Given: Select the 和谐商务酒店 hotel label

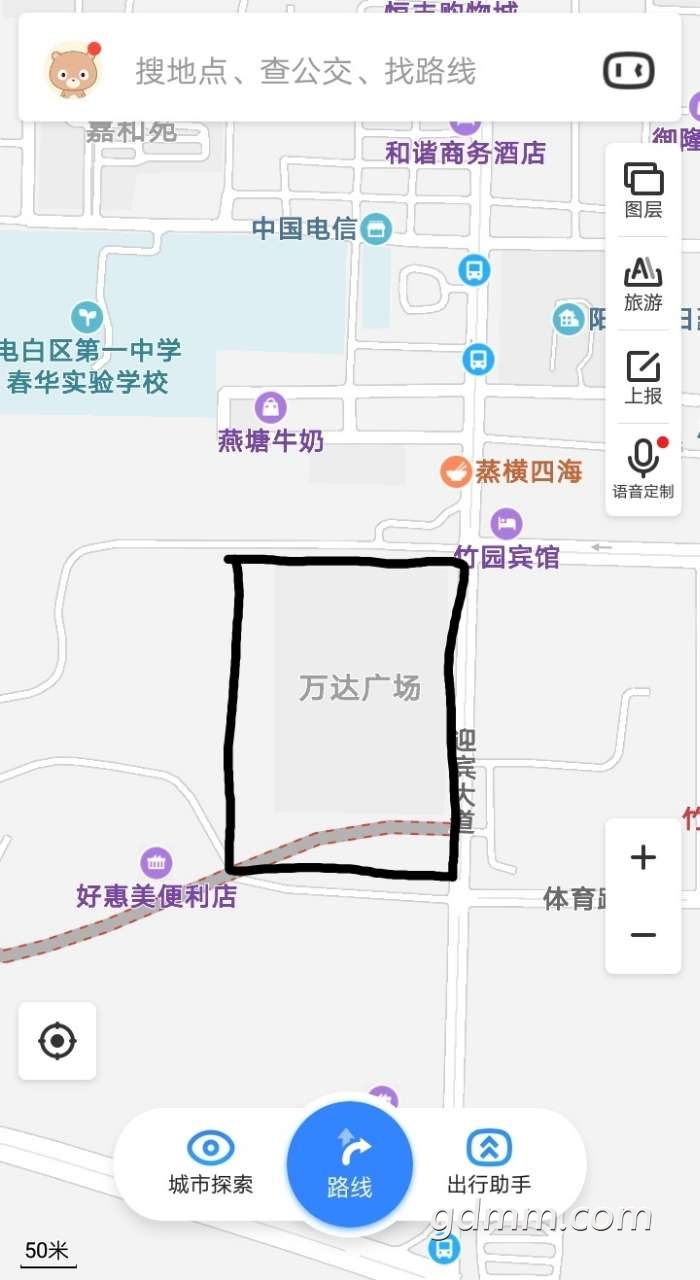Looking at the screenshot, I should [466, 153].
